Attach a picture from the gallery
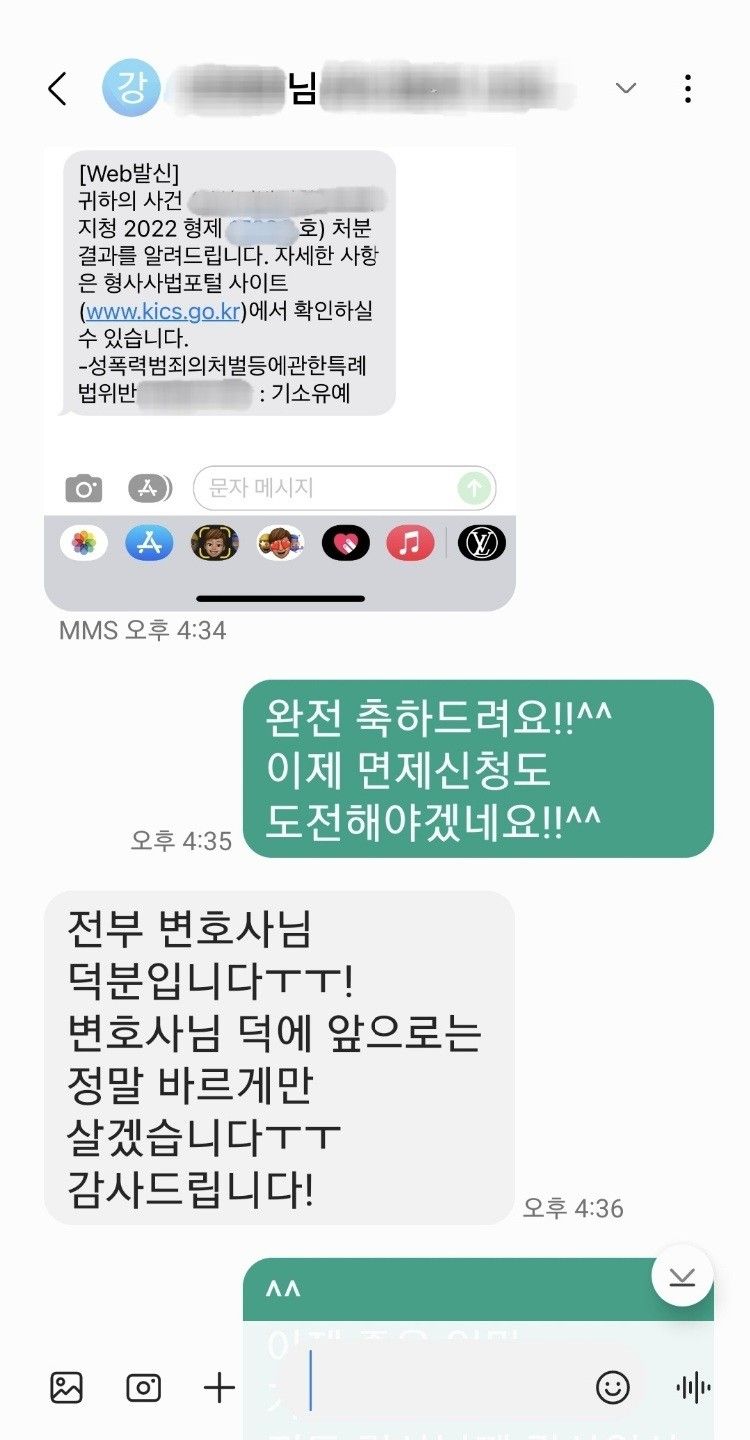 pyautogui.click(x=66, y=1387)
